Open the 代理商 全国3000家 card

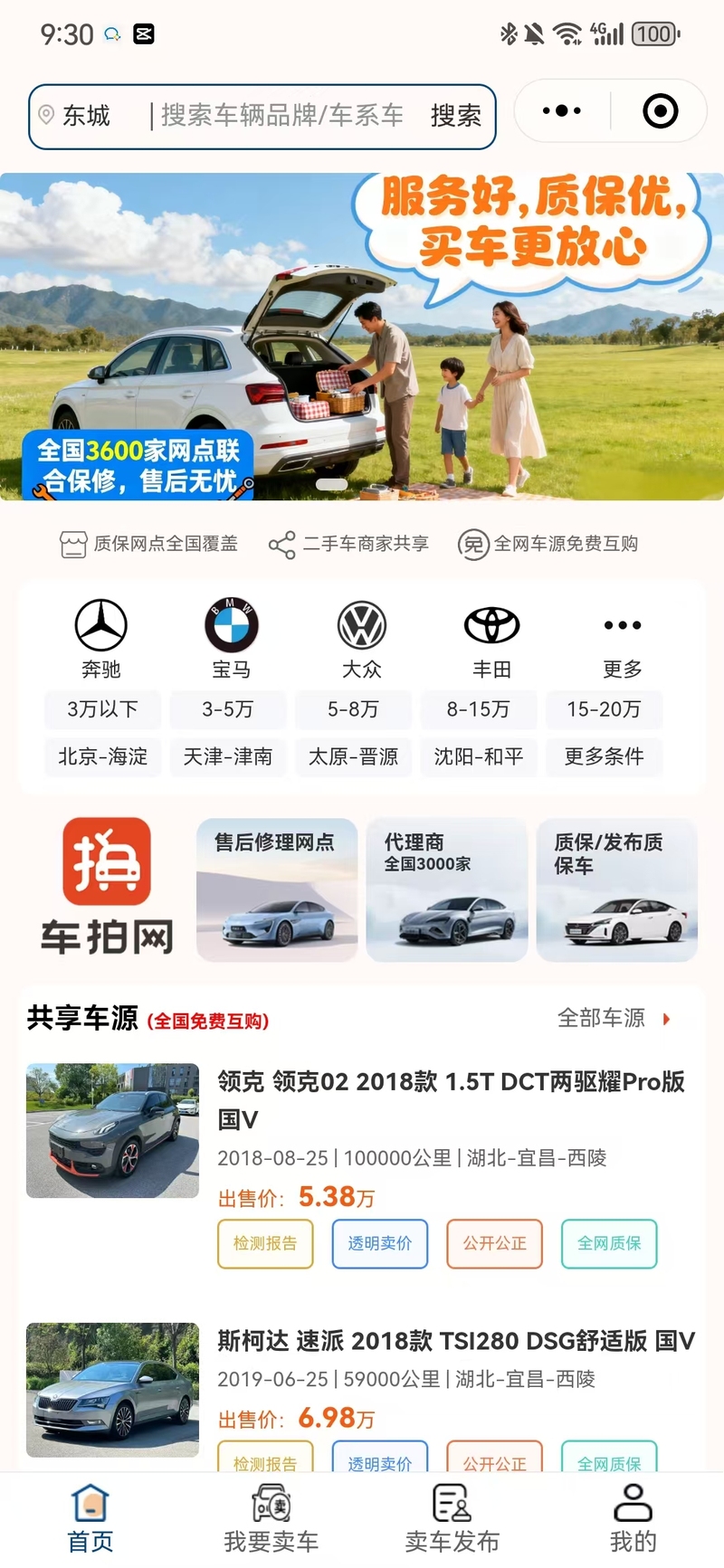tap(447, 890)
